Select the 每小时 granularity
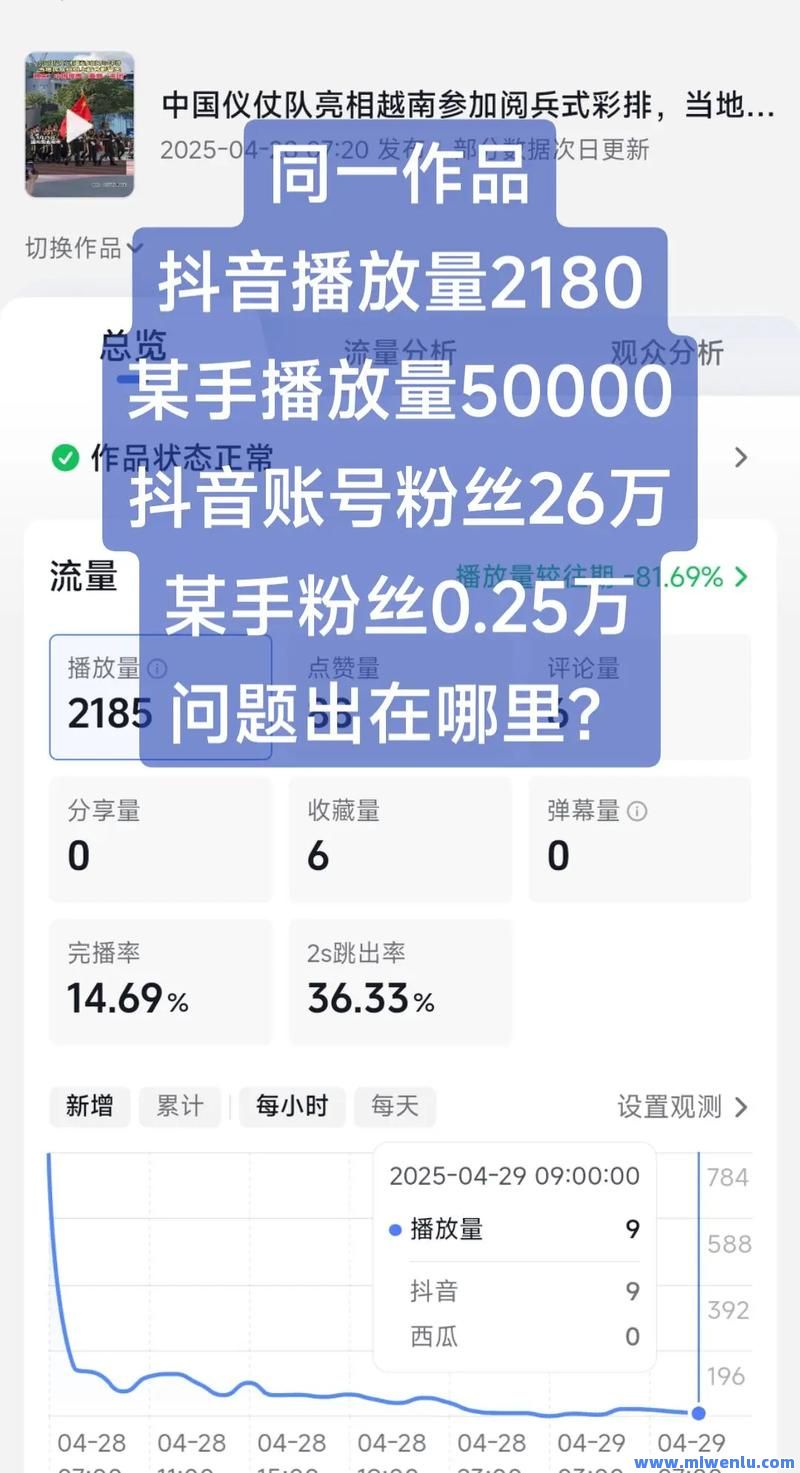Image resolution: width=800 pixels, height=1473 pixels. coord(292,1106)
